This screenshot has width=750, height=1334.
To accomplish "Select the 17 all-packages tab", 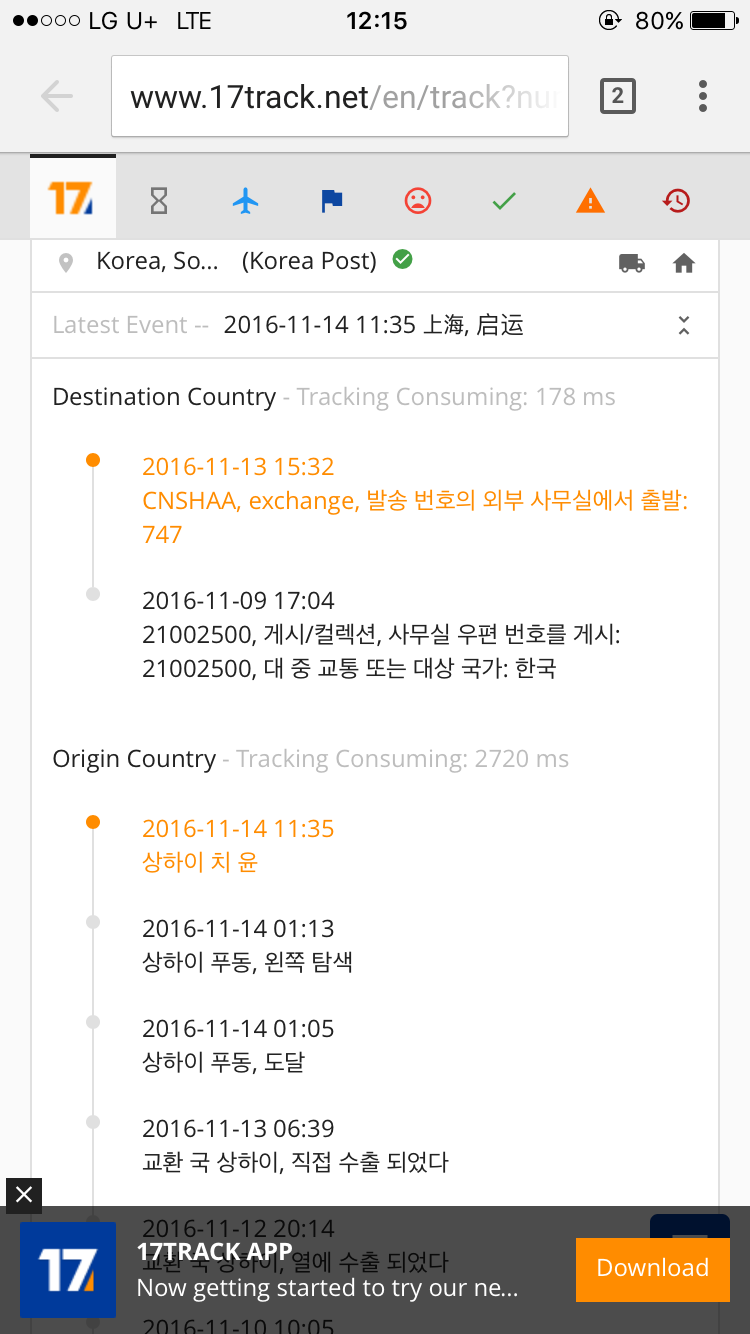I will [x=73, y=199].
